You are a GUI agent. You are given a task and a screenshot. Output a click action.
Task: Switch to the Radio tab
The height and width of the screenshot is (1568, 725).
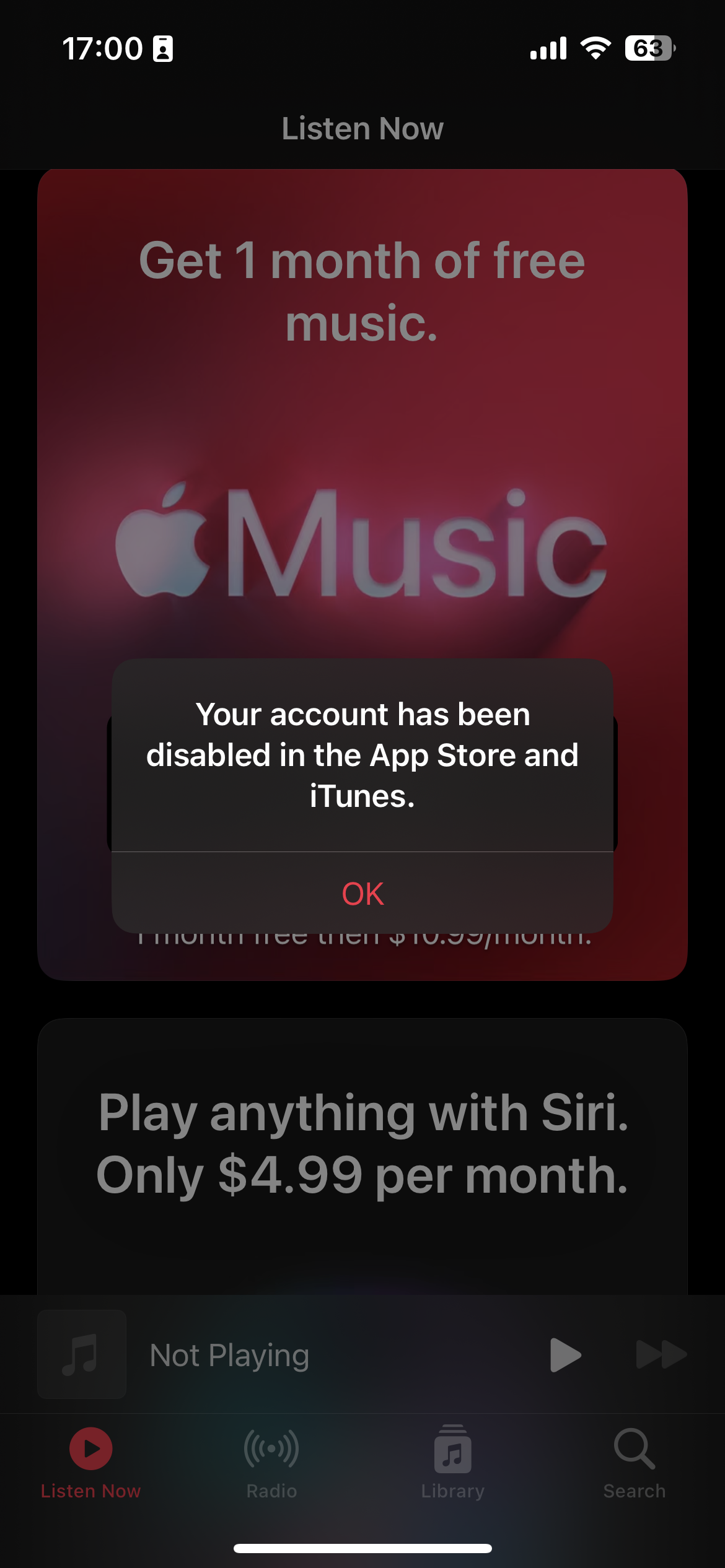pos(271,1461)
